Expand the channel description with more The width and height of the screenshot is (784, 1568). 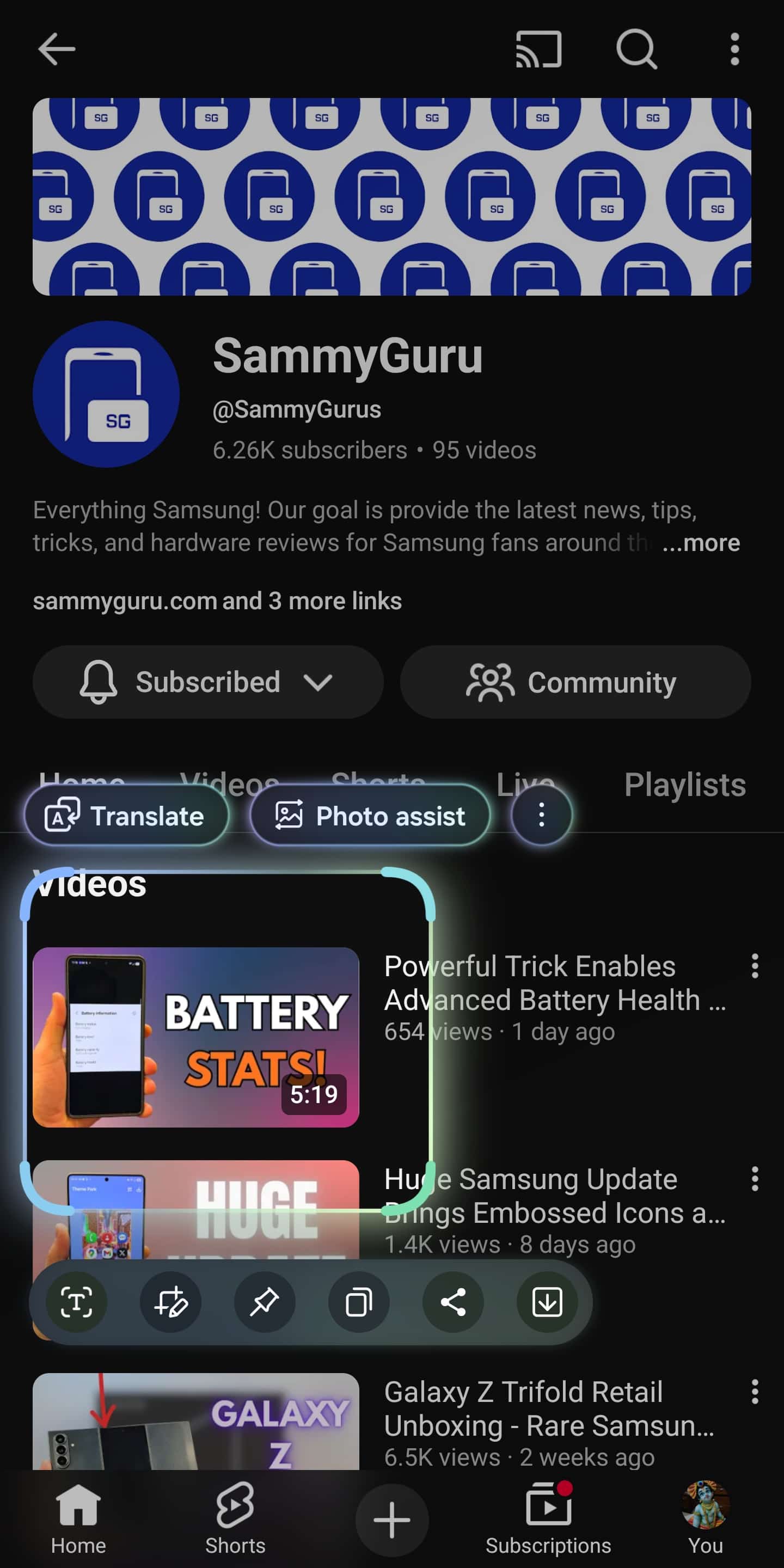[701, 542]
